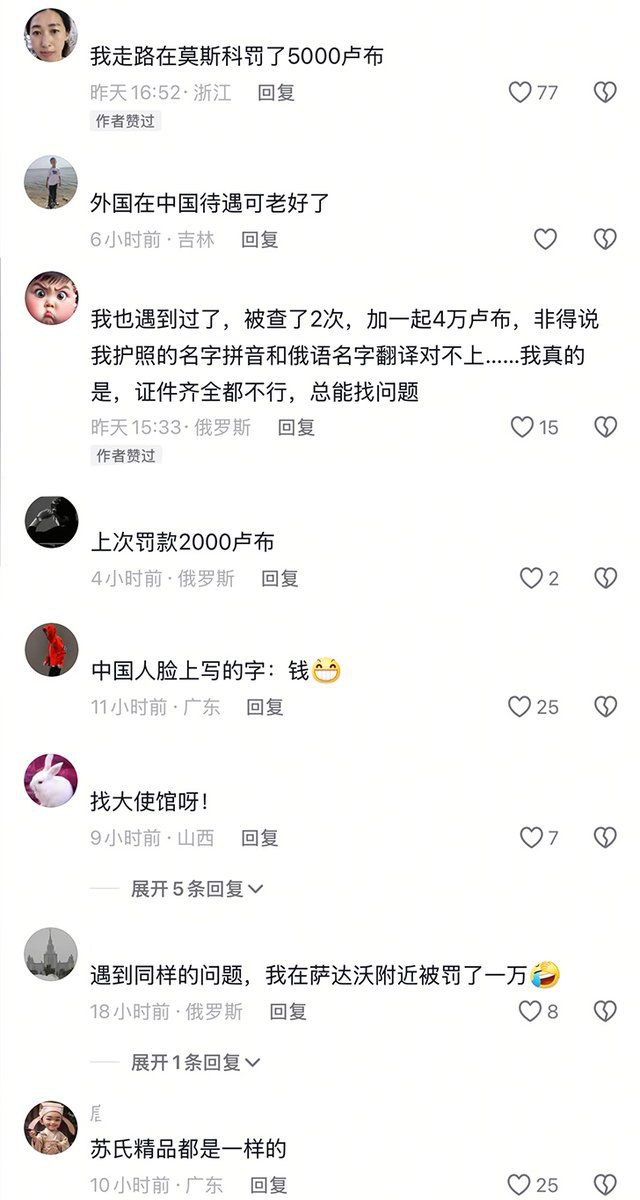640x1200 pixels.
Task: Open the red hoodie avatar's profile
Action: [x=50, y=650]
